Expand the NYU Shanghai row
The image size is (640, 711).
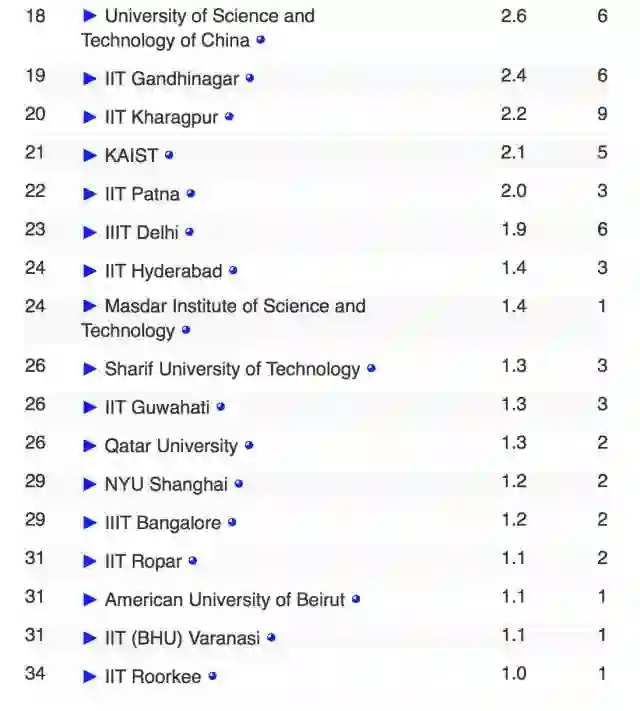click(90, 484)
